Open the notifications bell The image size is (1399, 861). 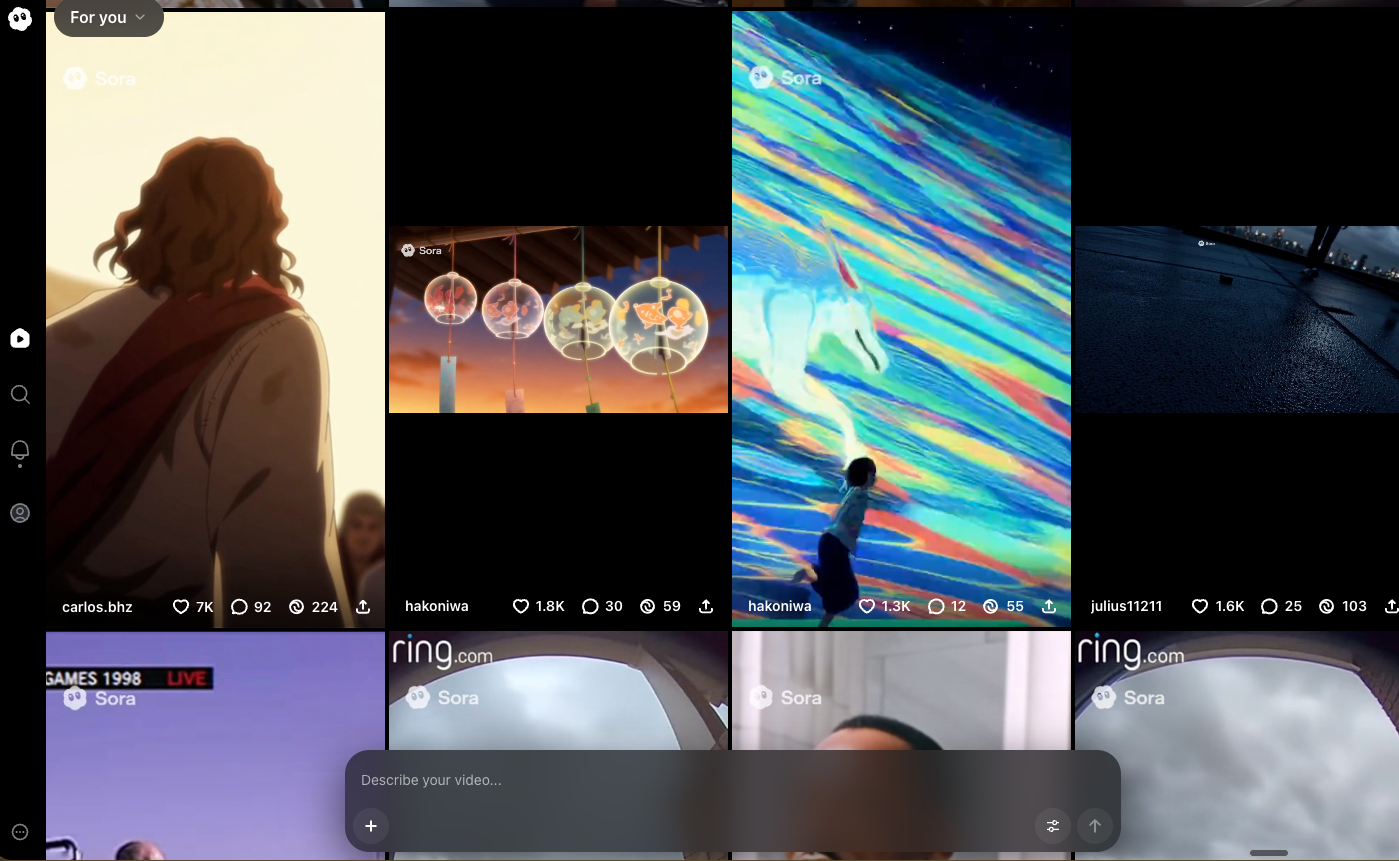tap(20, 453)
